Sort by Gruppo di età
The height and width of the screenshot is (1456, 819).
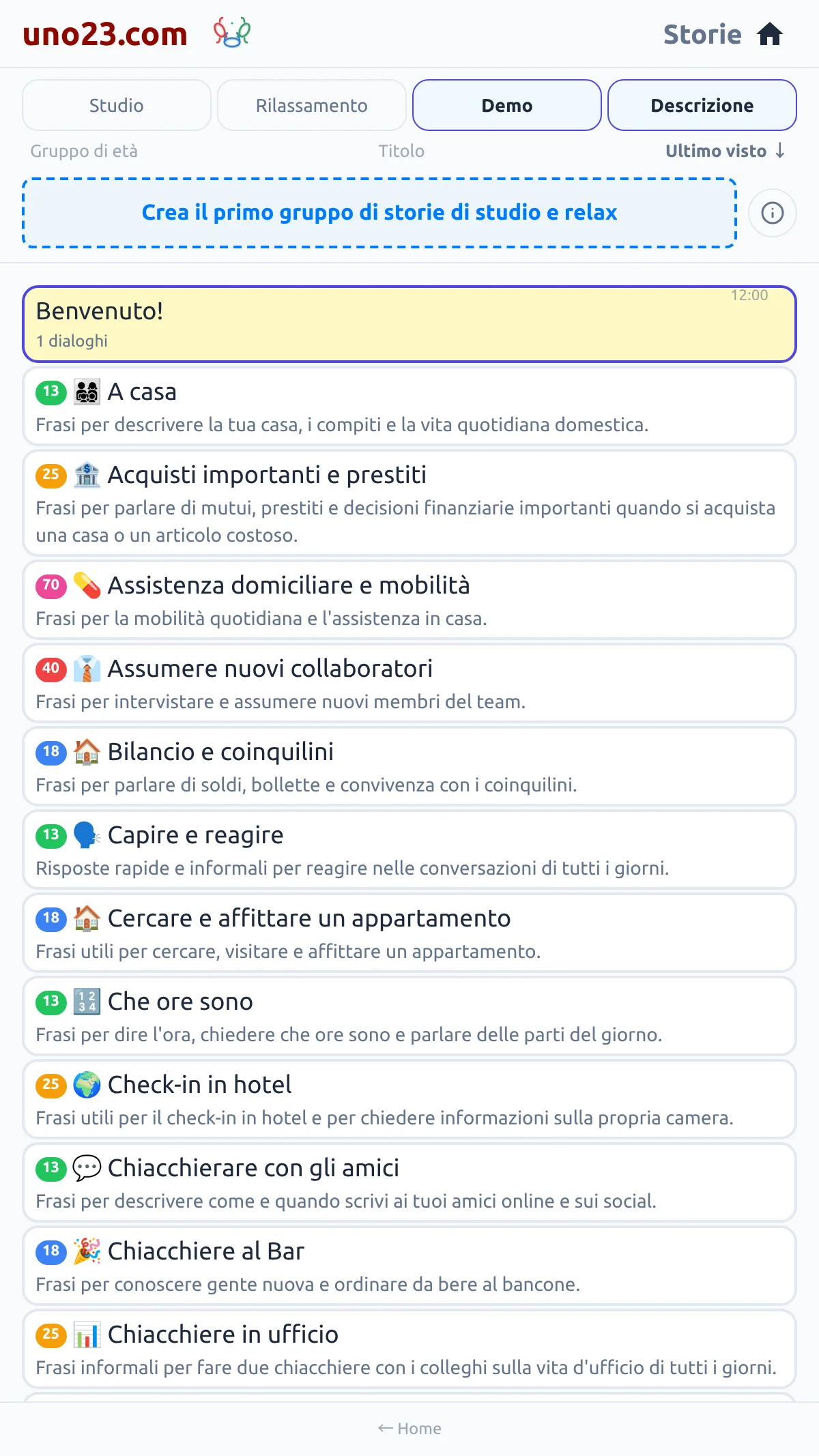coord(84,151)
